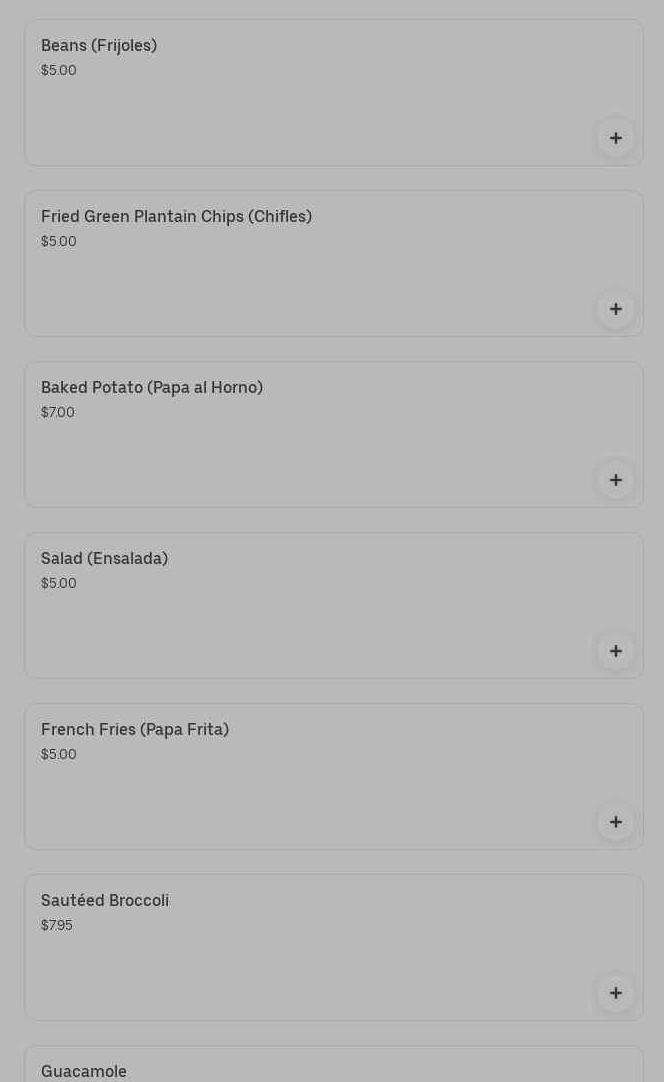View Sautéed Broccoli item details
The image size is (664, 1082).
tap(300, 947)
